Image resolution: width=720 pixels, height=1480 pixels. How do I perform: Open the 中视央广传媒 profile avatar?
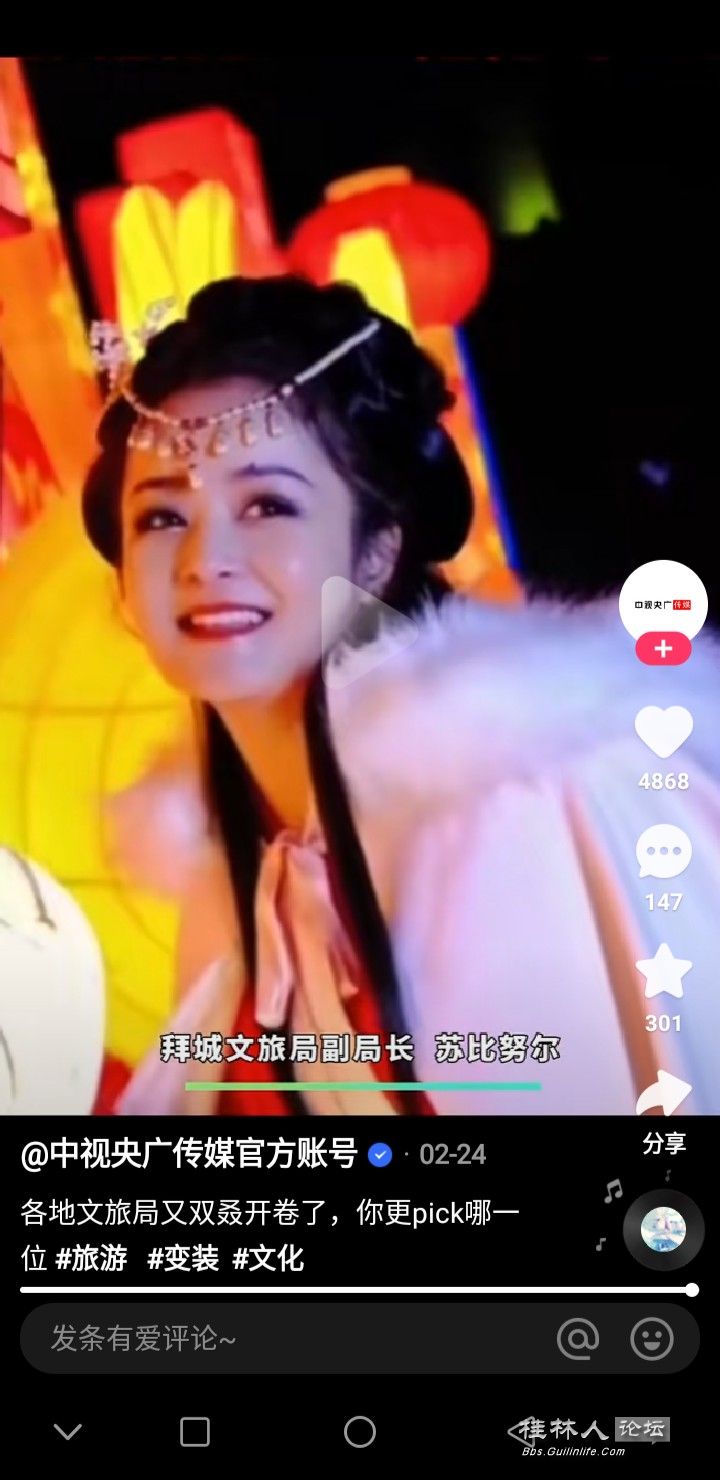coord(663,604)
